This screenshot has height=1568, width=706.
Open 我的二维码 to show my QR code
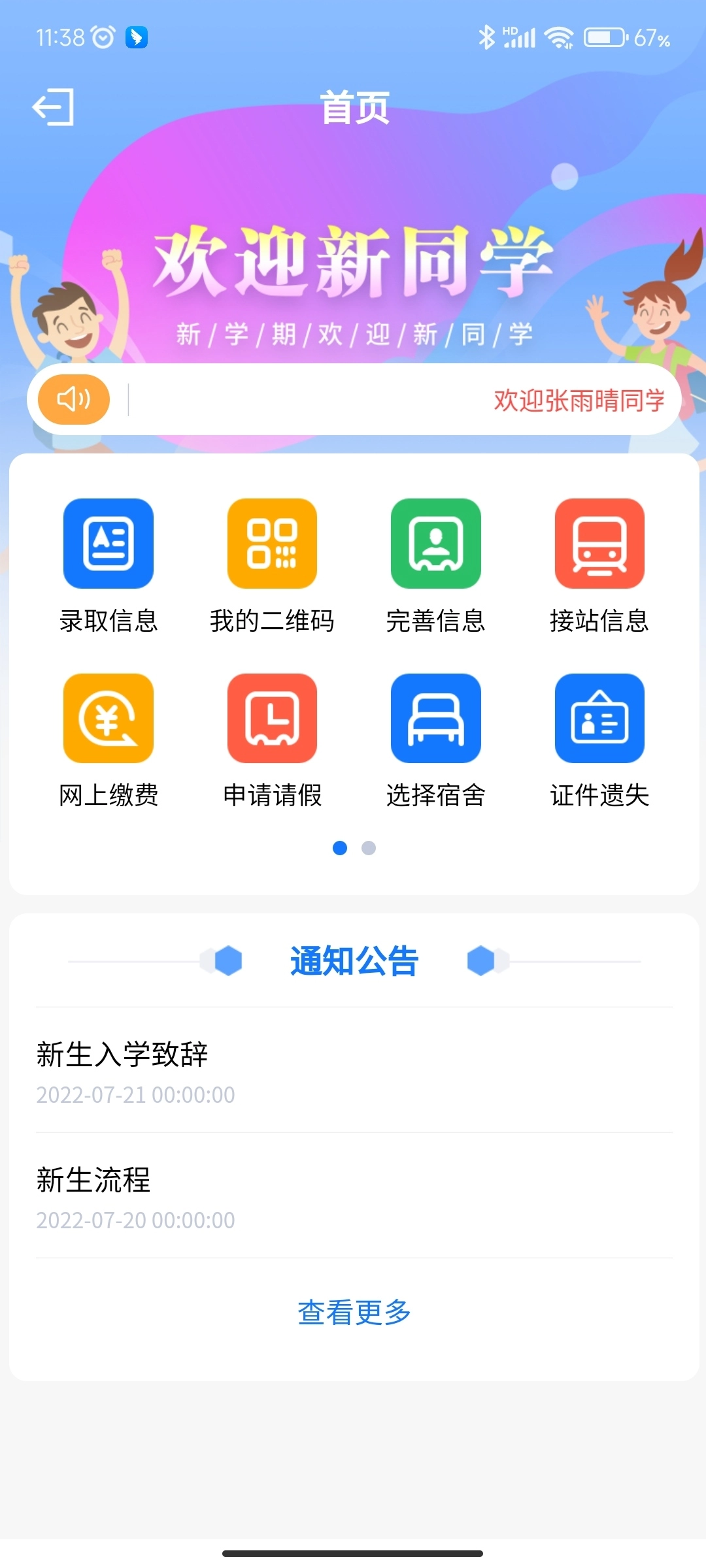pyautogui.click(x=271, y=544)
